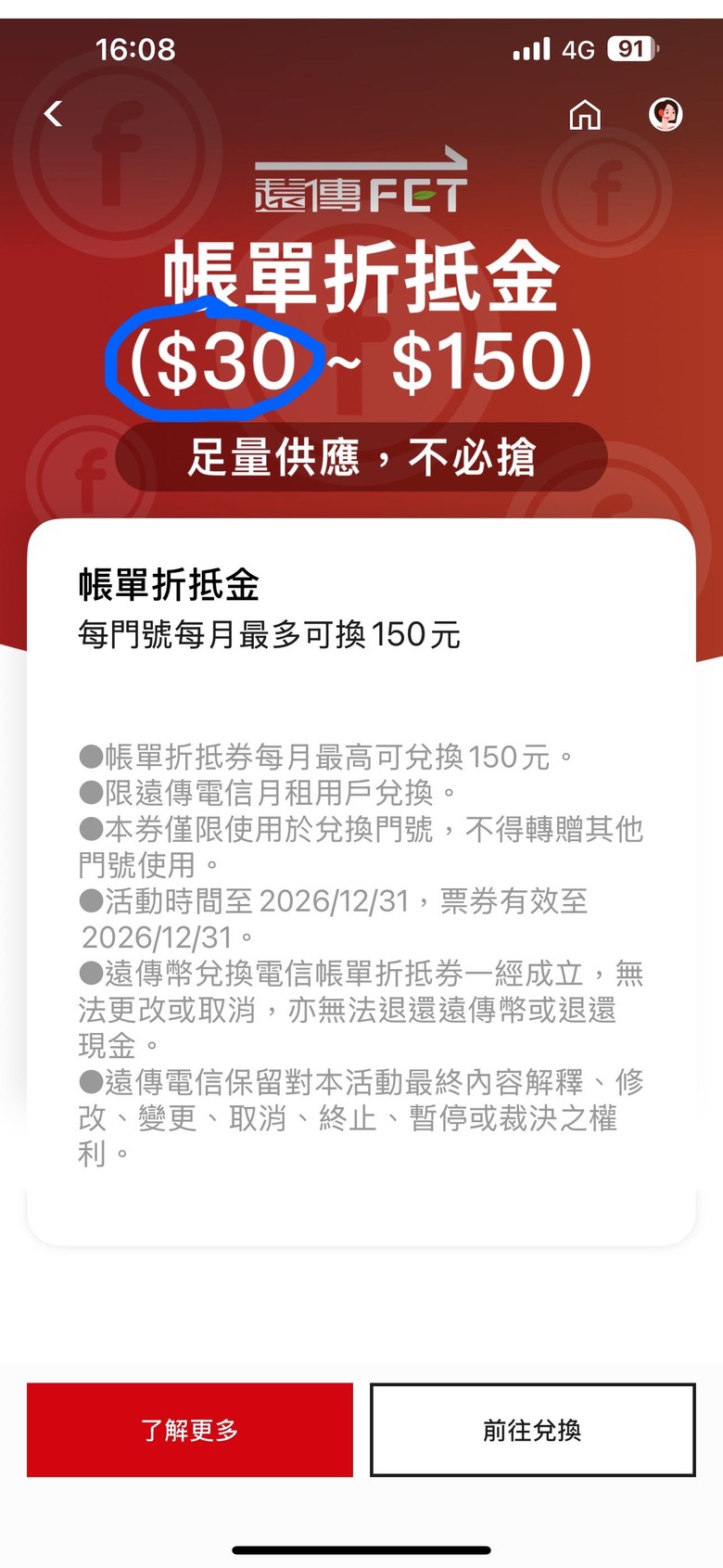Open the profile avatar

pyautogui.click(x=666, y=114)
